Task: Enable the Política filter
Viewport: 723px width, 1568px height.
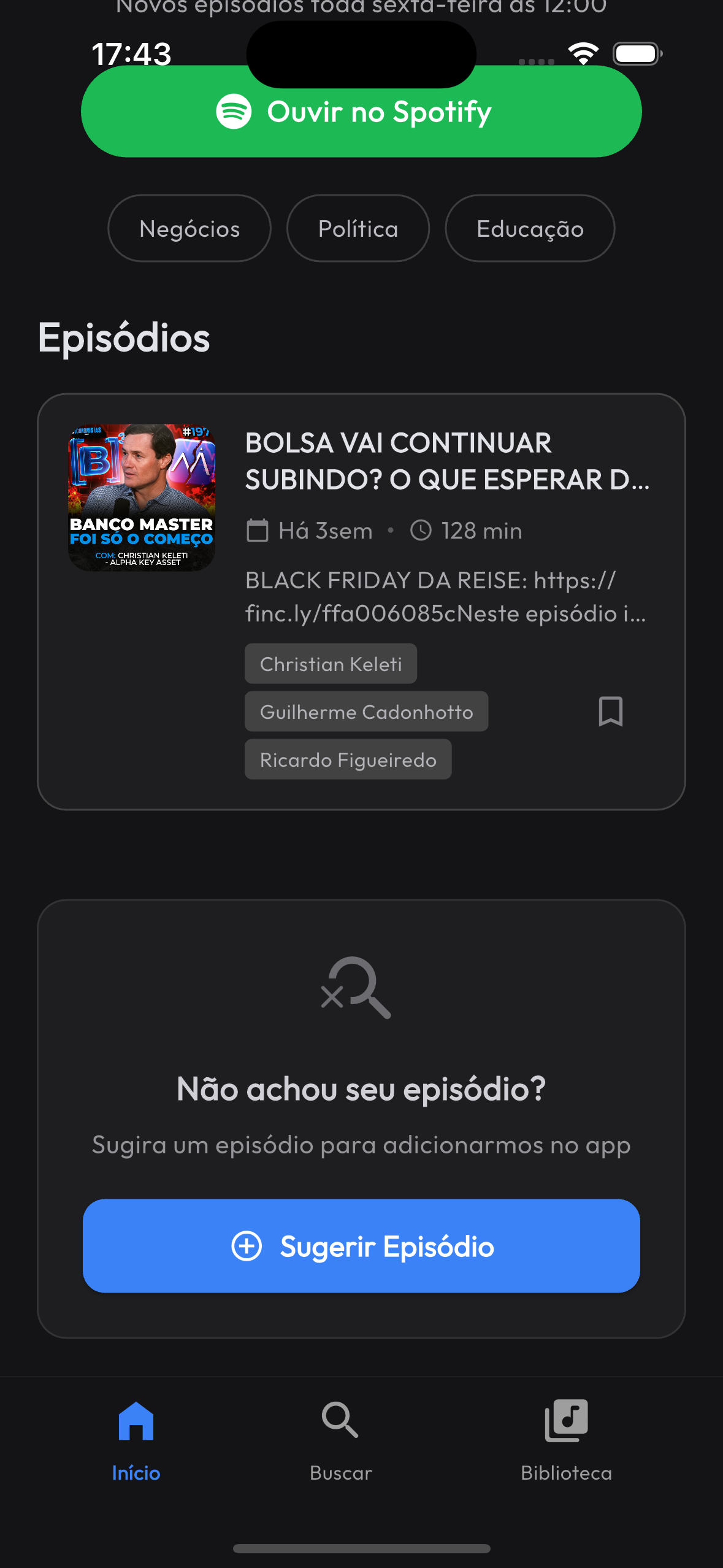Action: (358, 228)
